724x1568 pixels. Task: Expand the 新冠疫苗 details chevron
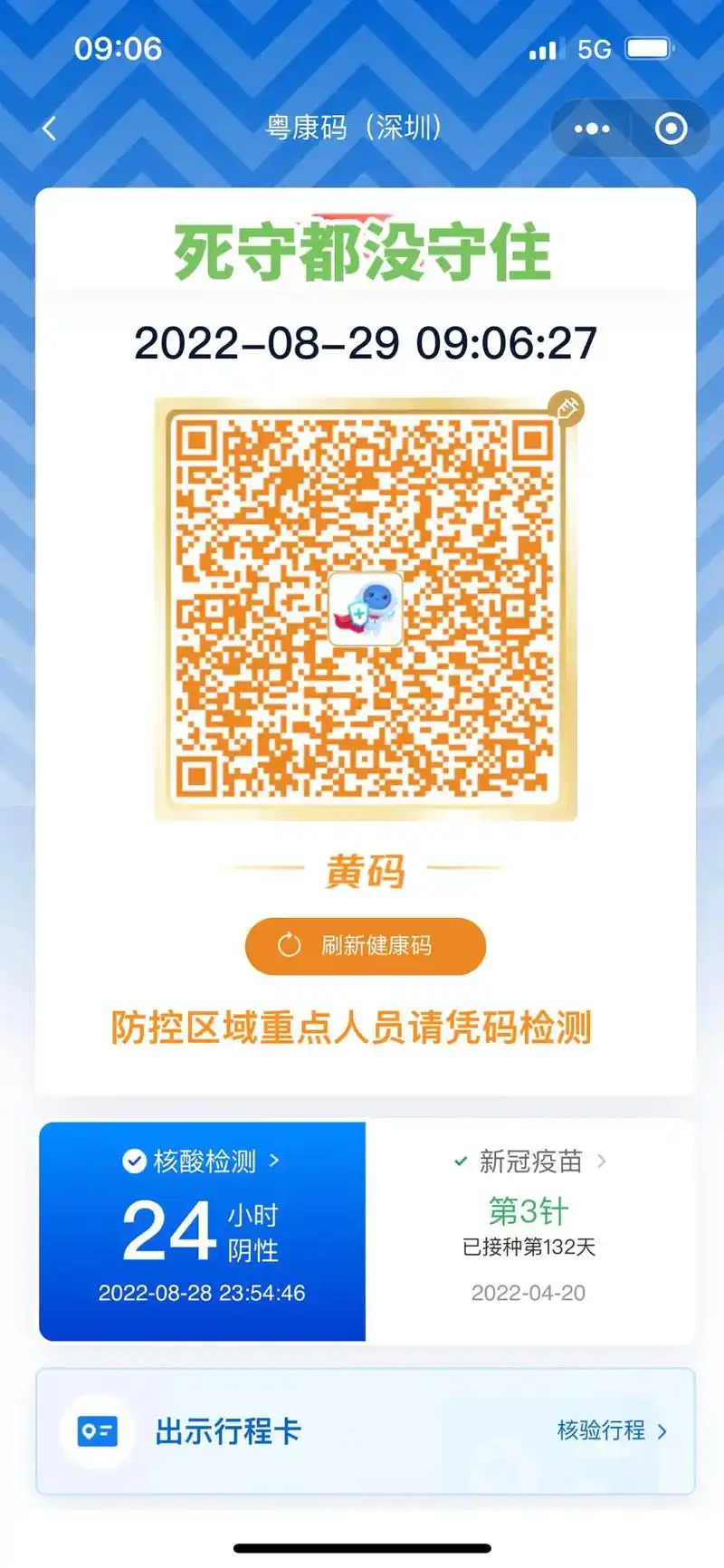(x=602, y=1162)
